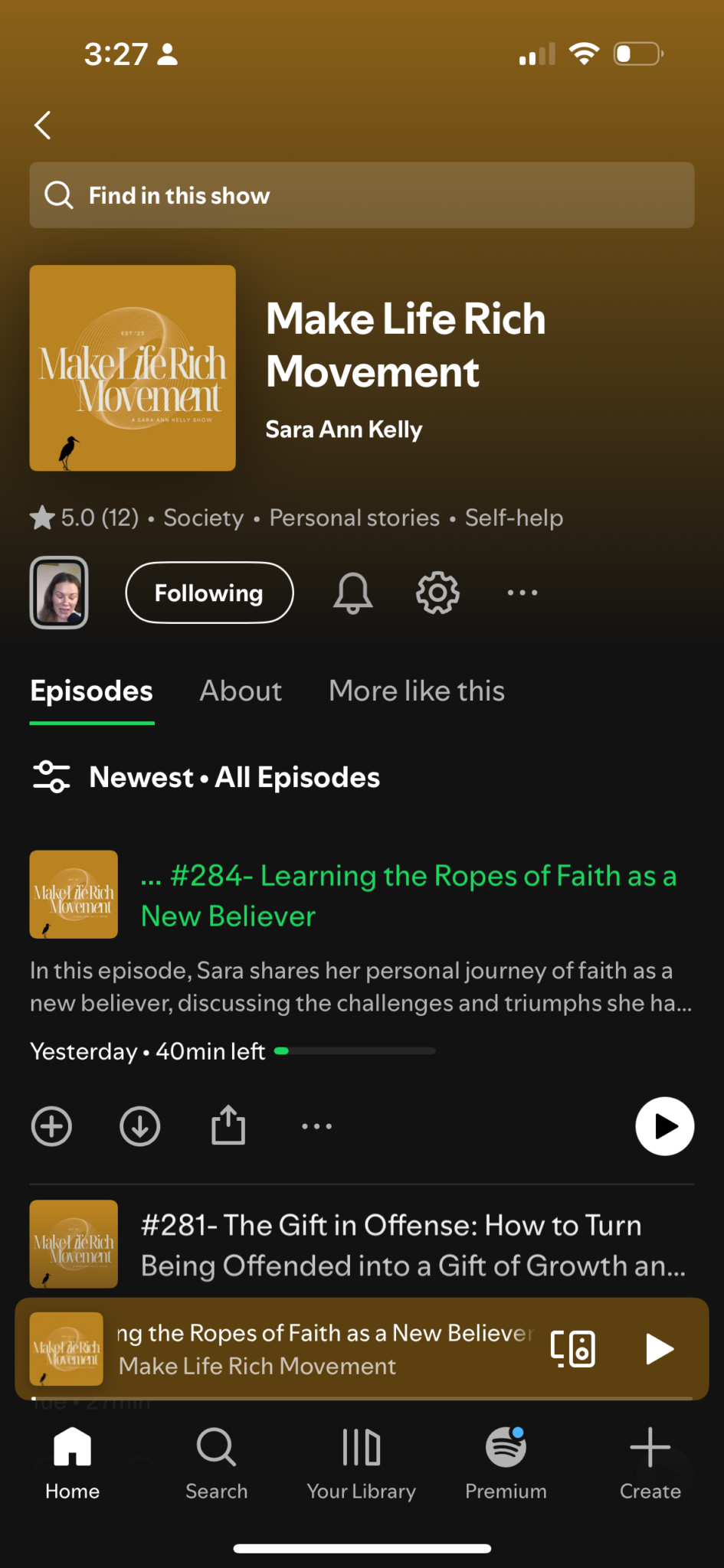Open episode #284 Learning the Ropes of Faith

tap(408, 895)
